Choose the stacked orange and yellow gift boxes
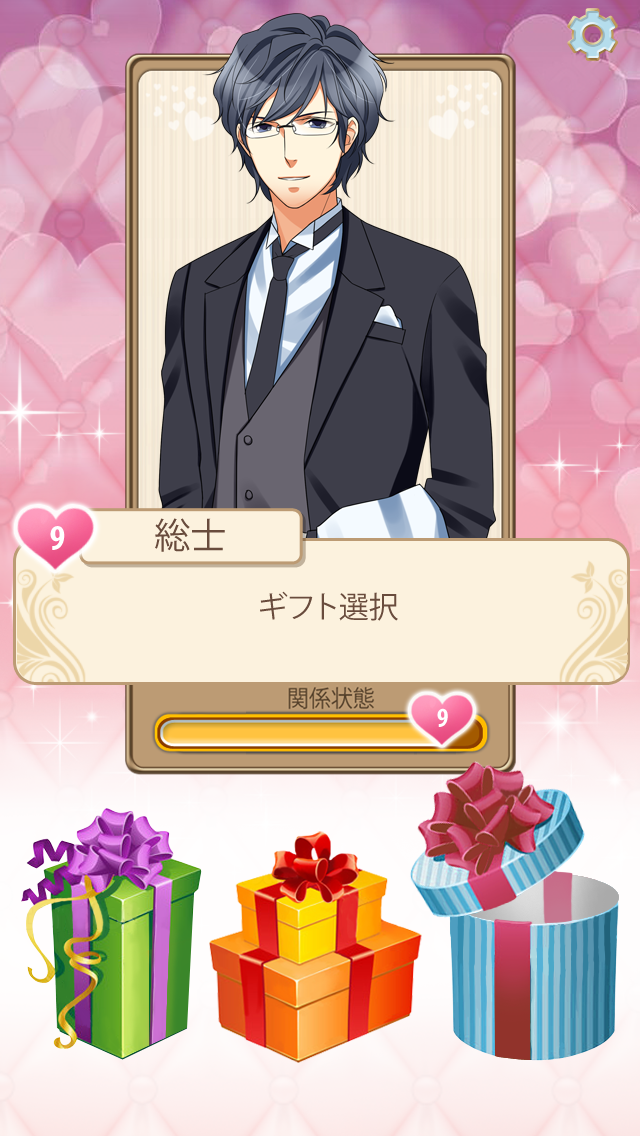640x1136 pixels. (x=313, y=950)
